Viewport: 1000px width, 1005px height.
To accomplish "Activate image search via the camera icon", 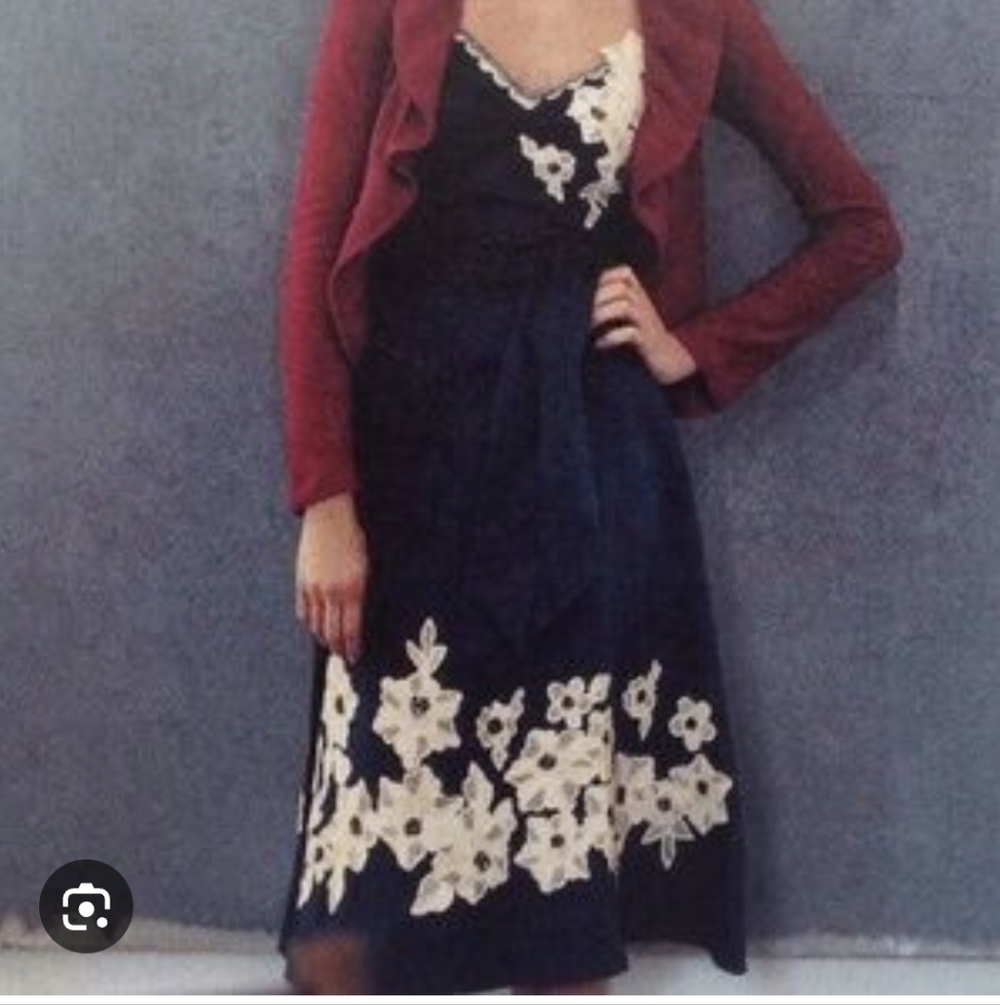I will point(88,903).
